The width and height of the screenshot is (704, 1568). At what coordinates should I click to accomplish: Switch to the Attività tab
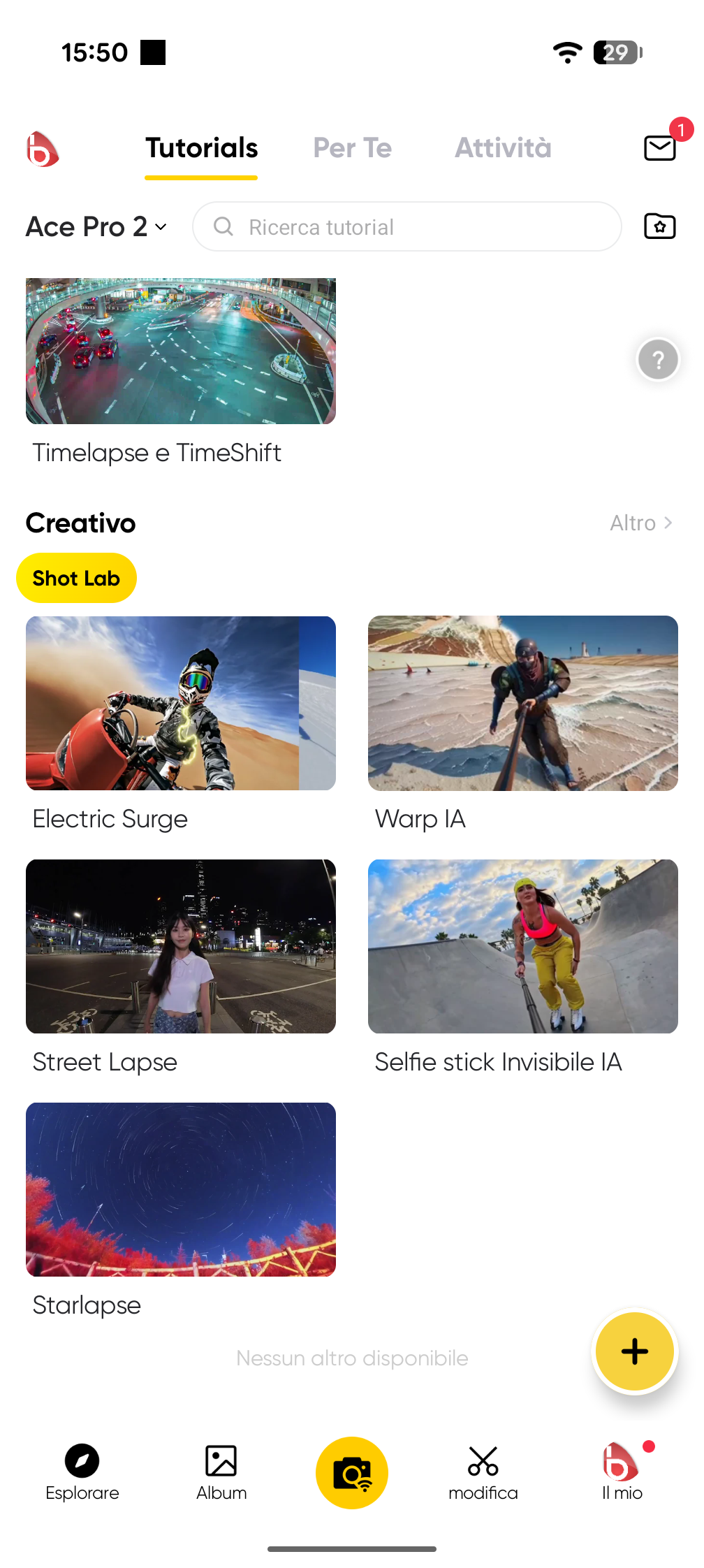[503, 148]
